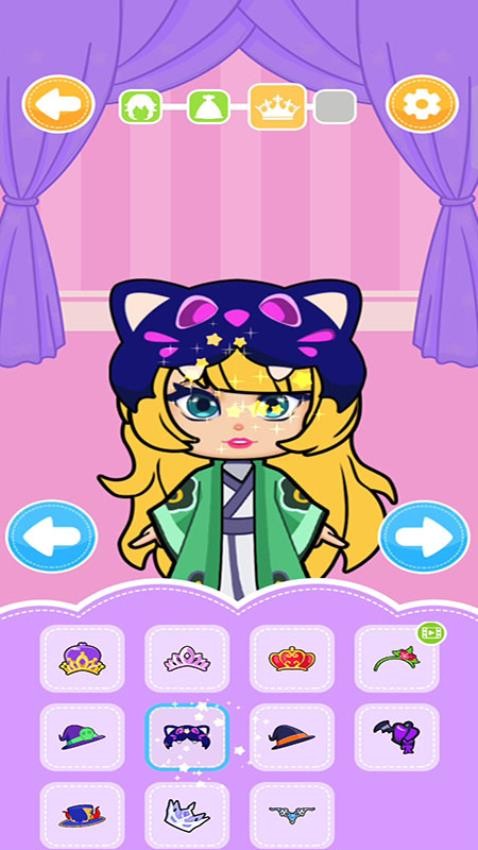Image resolution: width=478 pixels, height=850 pixels.
Task: Select the crown accessories step
Action: (277, 107)
